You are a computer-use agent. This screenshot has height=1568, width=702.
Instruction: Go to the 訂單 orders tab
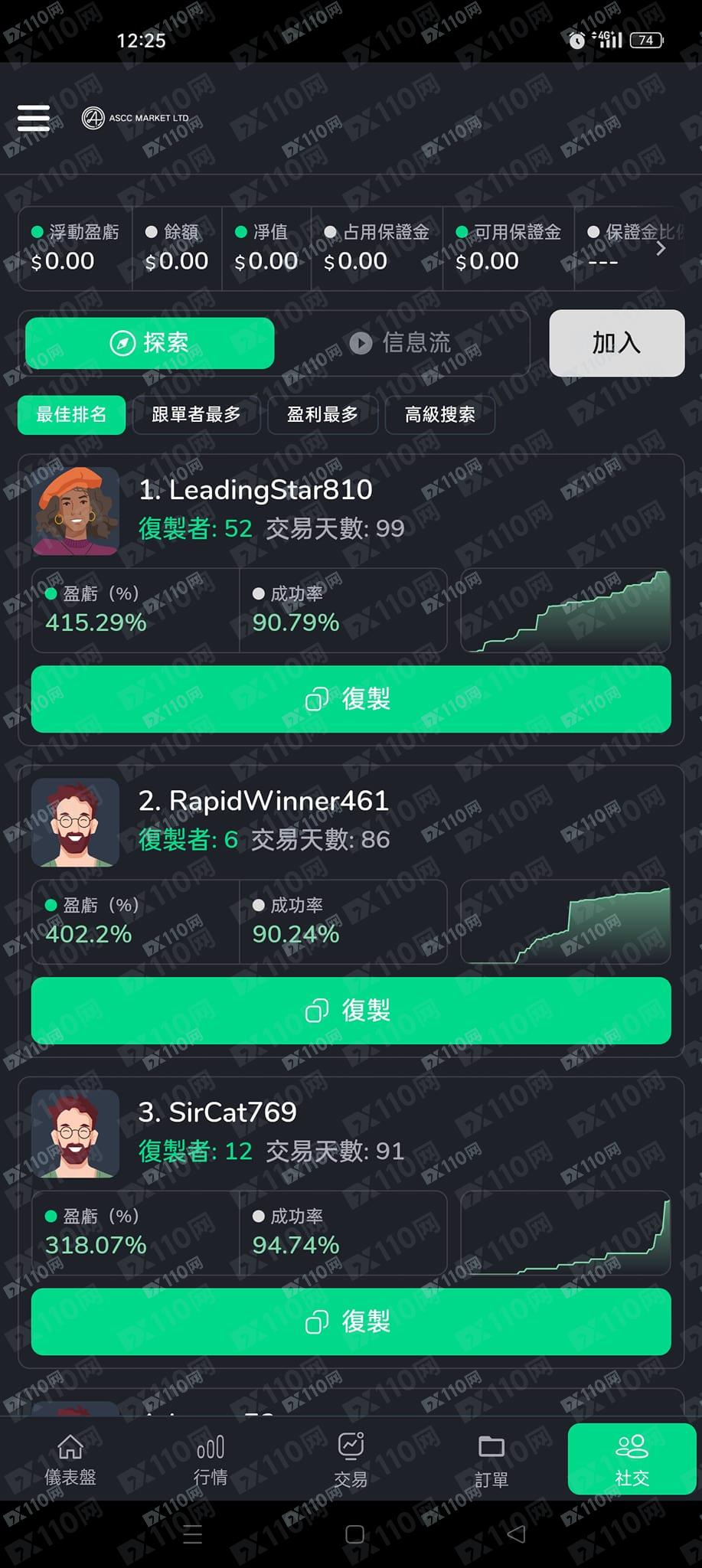tap(491, 1459)
